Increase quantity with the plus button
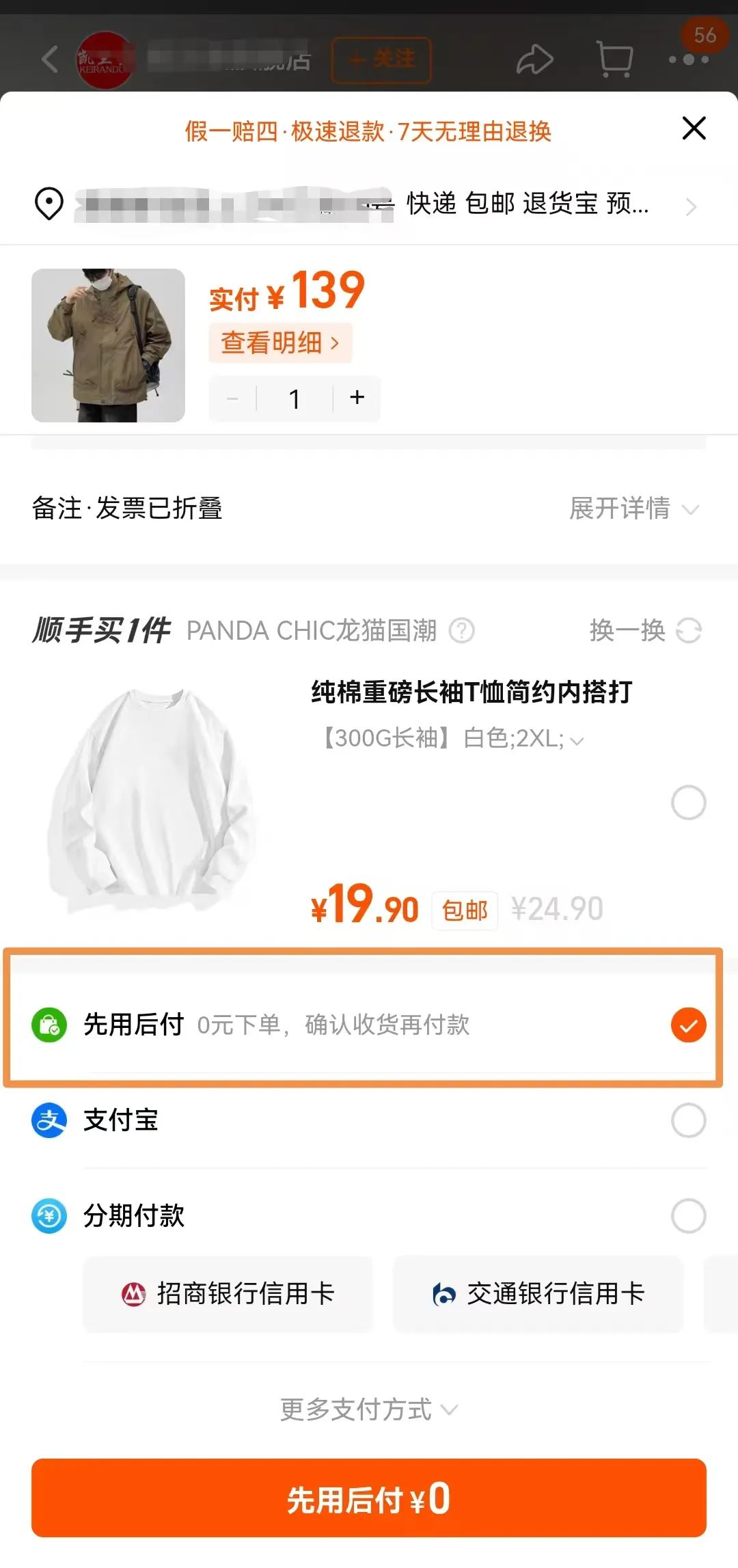 (357, 398)
